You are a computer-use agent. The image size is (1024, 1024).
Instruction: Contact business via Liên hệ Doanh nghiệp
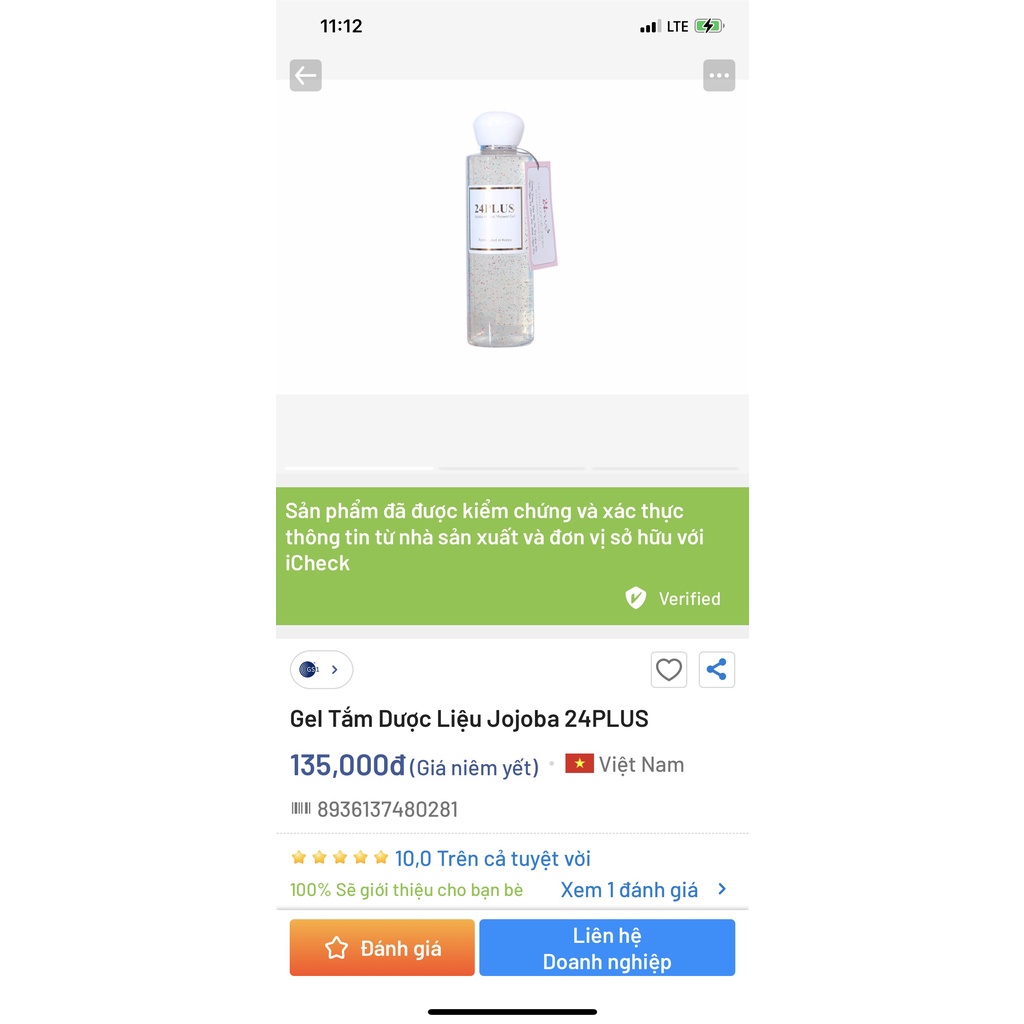pyautogui.click(x=607, y=948)
